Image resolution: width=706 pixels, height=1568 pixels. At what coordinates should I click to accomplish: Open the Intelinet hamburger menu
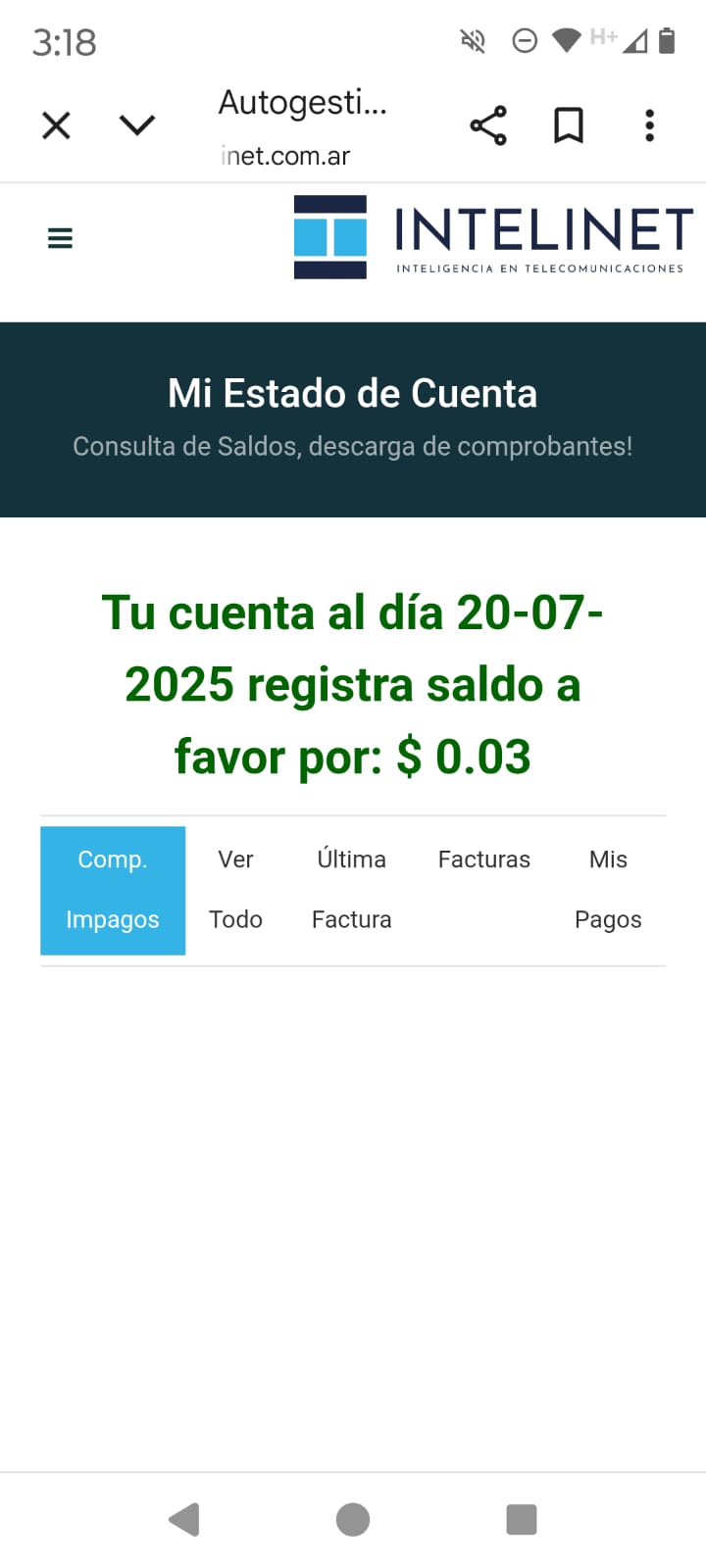click(x=61, y=238)
